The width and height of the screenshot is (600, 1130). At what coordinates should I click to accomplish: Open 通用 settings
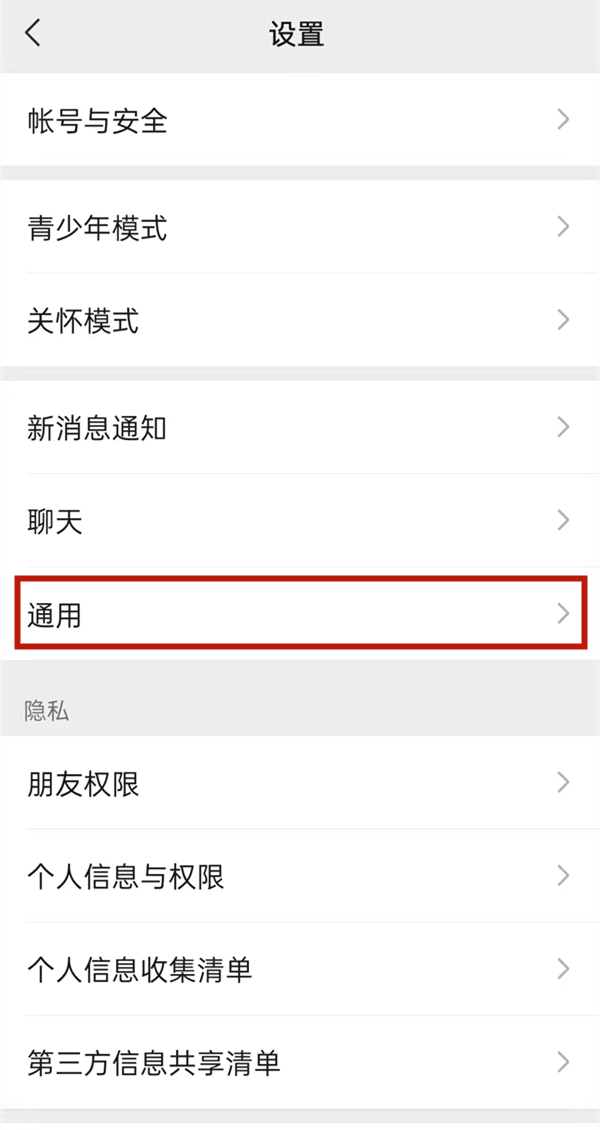300,614
